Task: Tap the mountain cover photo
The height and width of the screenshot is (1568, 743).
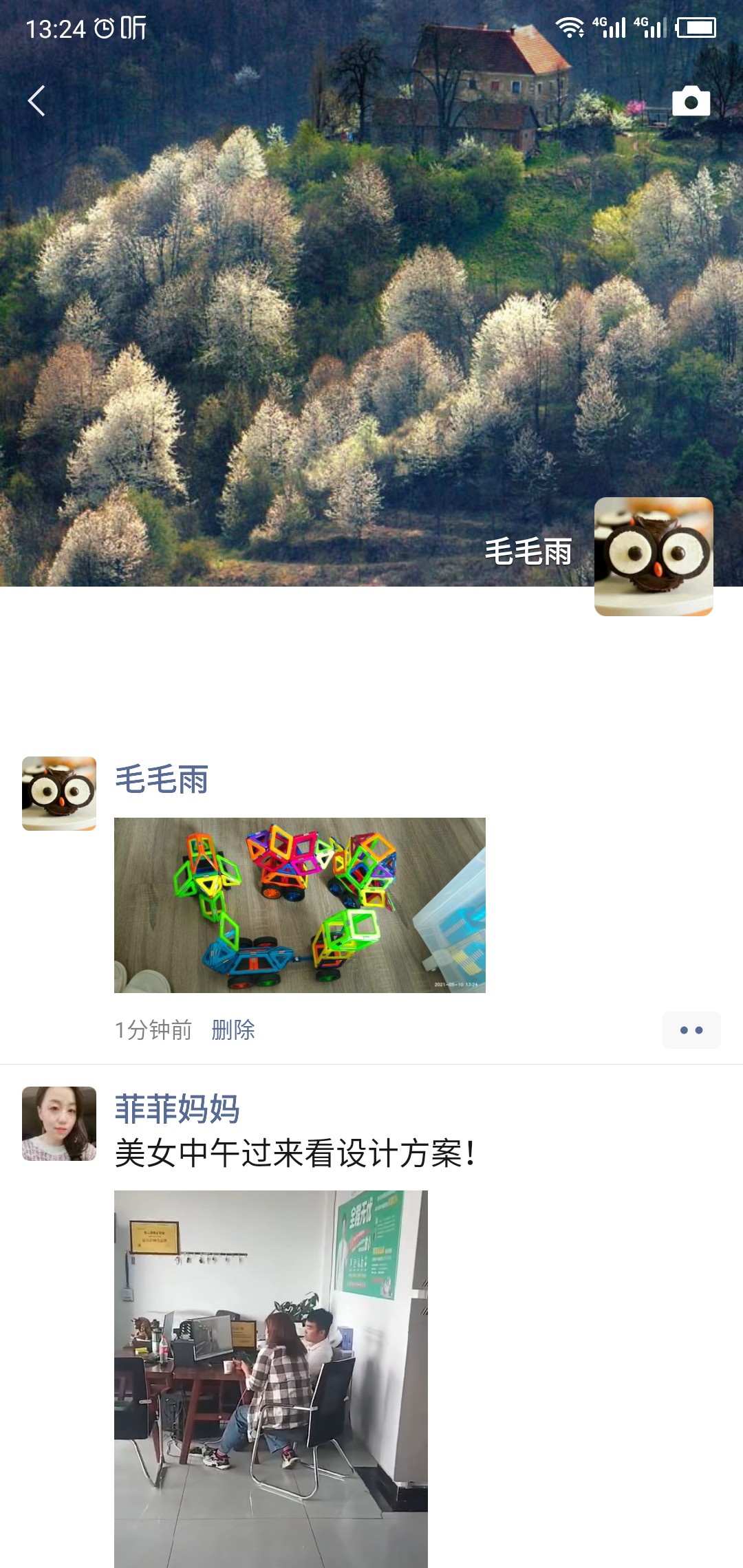Action: (x=310, y=309)
